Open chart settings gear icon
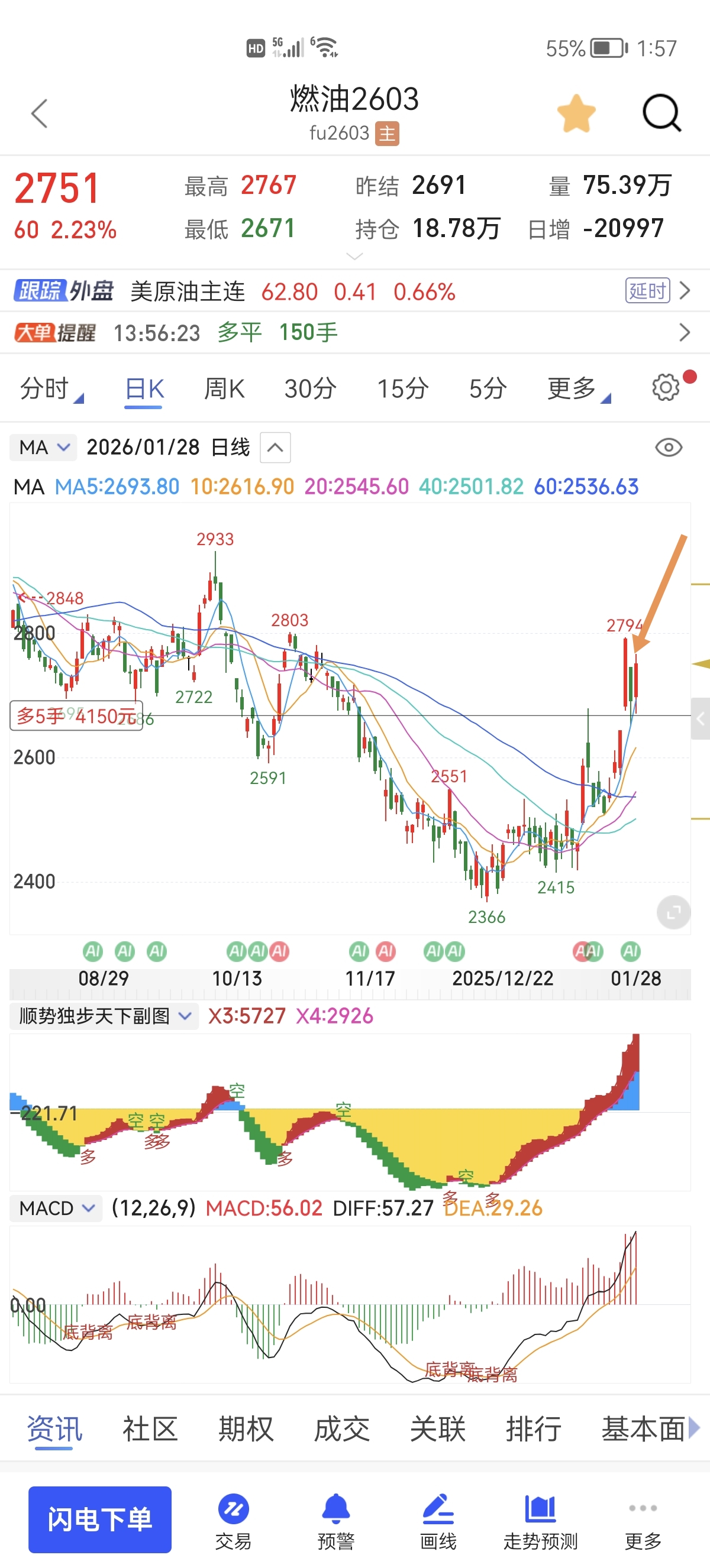Viewport: 710px width, 1568px height. point(666,387)
